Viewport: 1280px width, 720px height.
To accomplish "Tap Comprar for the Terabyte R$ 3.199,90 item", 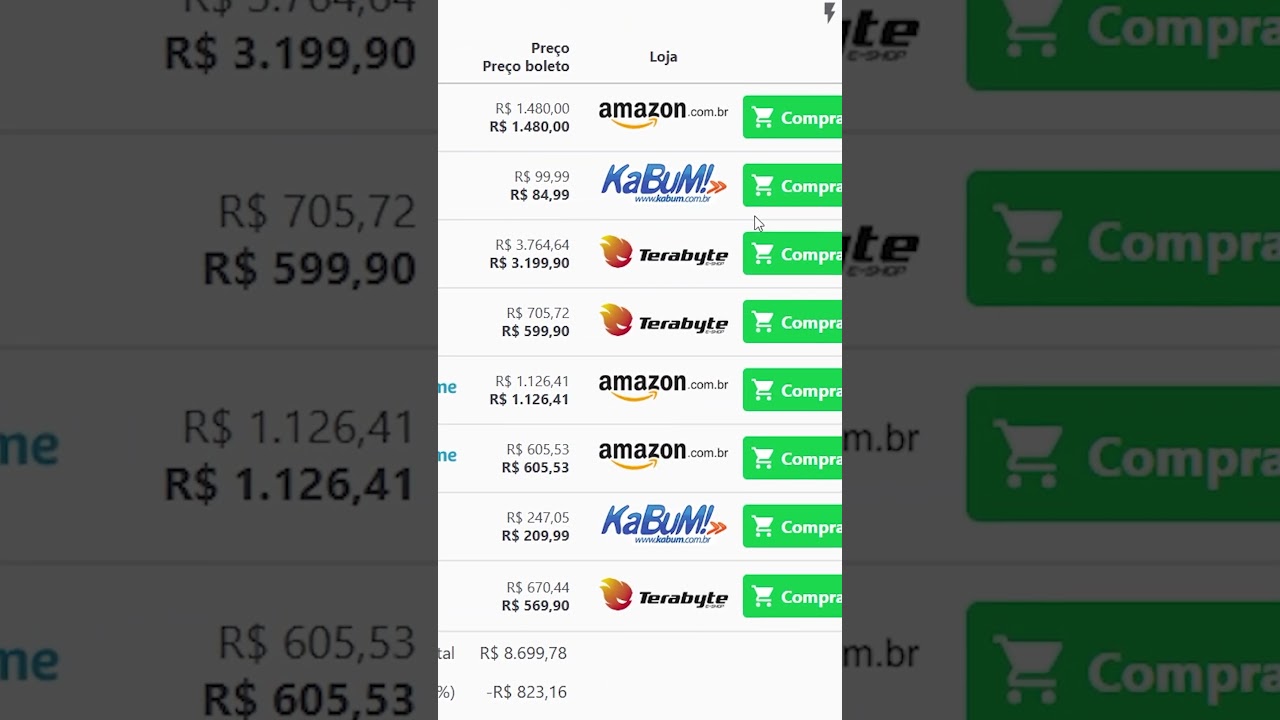I will pos(792,254).
